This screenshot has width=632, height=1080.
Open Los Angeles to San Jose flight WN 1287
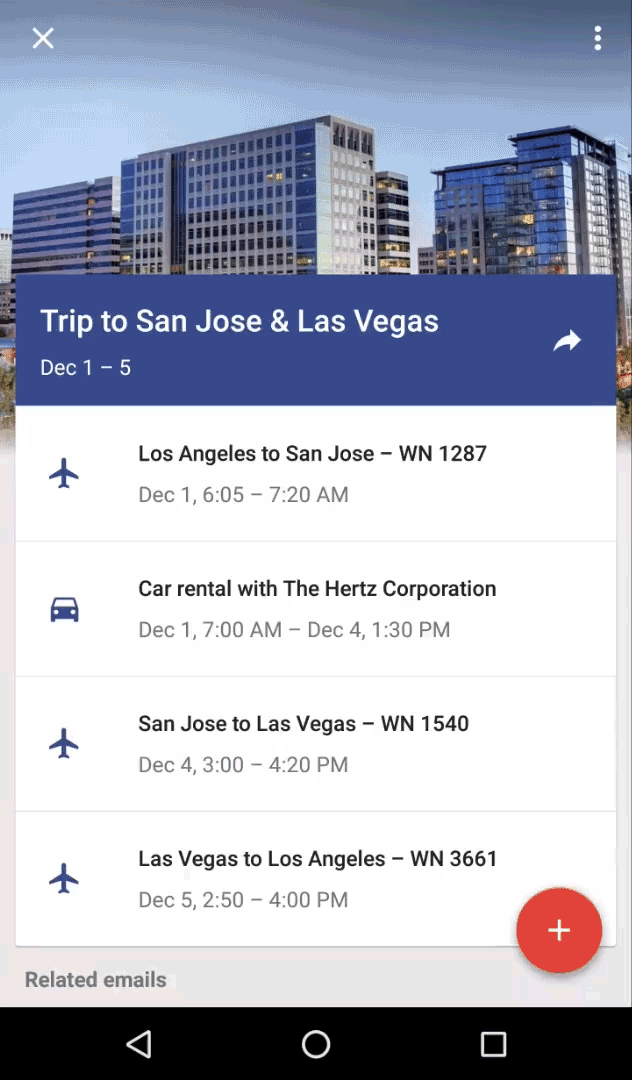(x=315, y=473)
